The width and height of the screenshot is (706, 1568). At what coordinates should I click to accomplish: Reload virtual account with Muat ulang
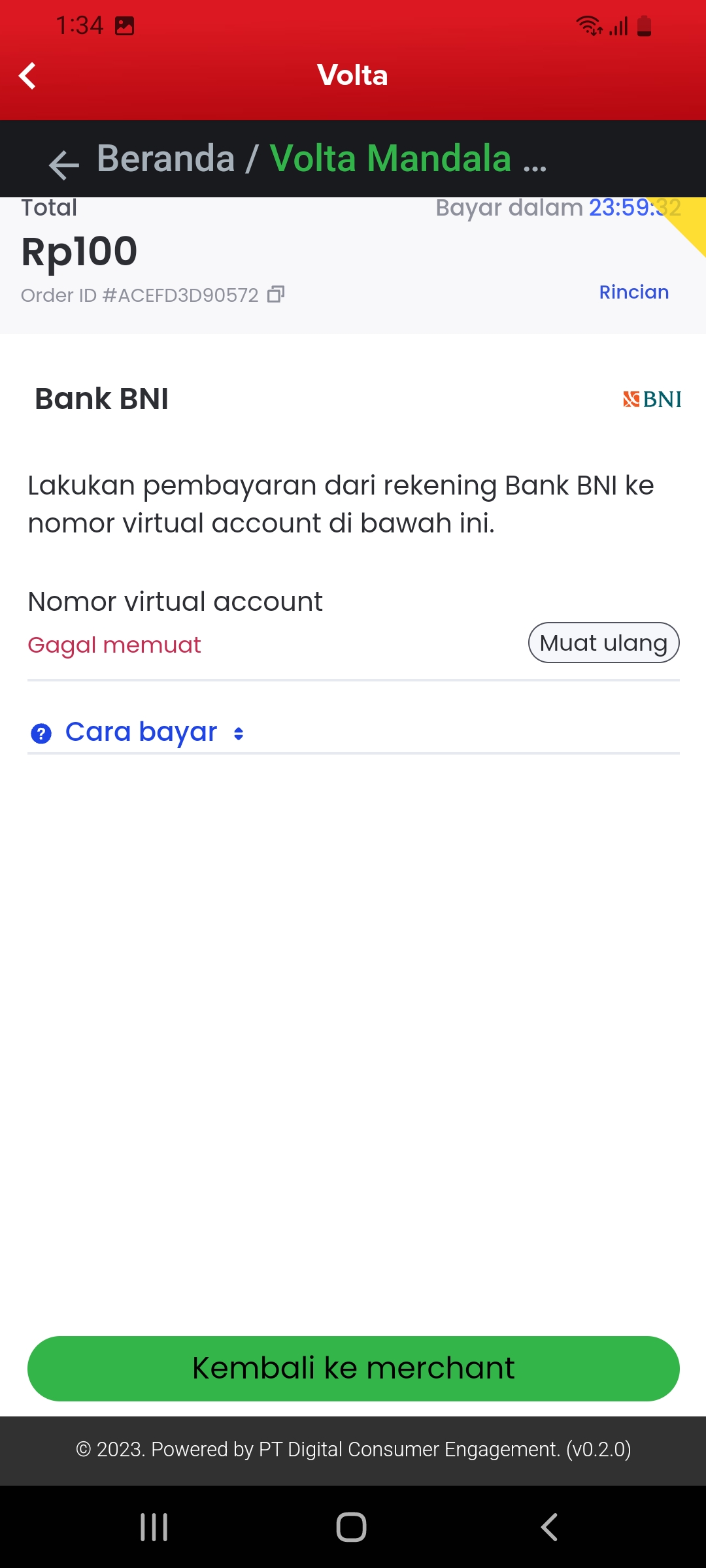click(603, 643)
